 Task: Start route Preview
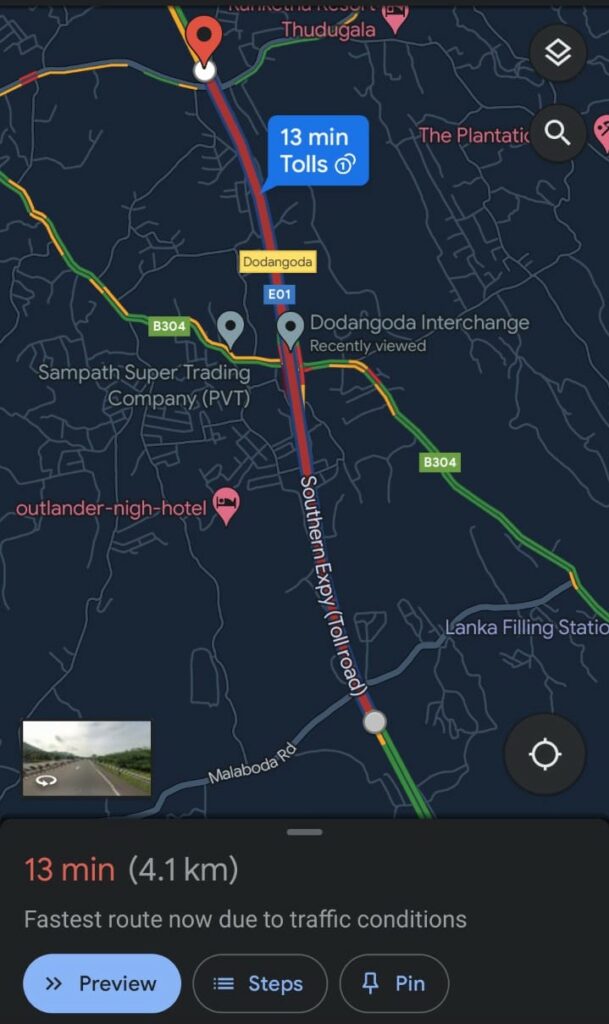pos(102,984)
